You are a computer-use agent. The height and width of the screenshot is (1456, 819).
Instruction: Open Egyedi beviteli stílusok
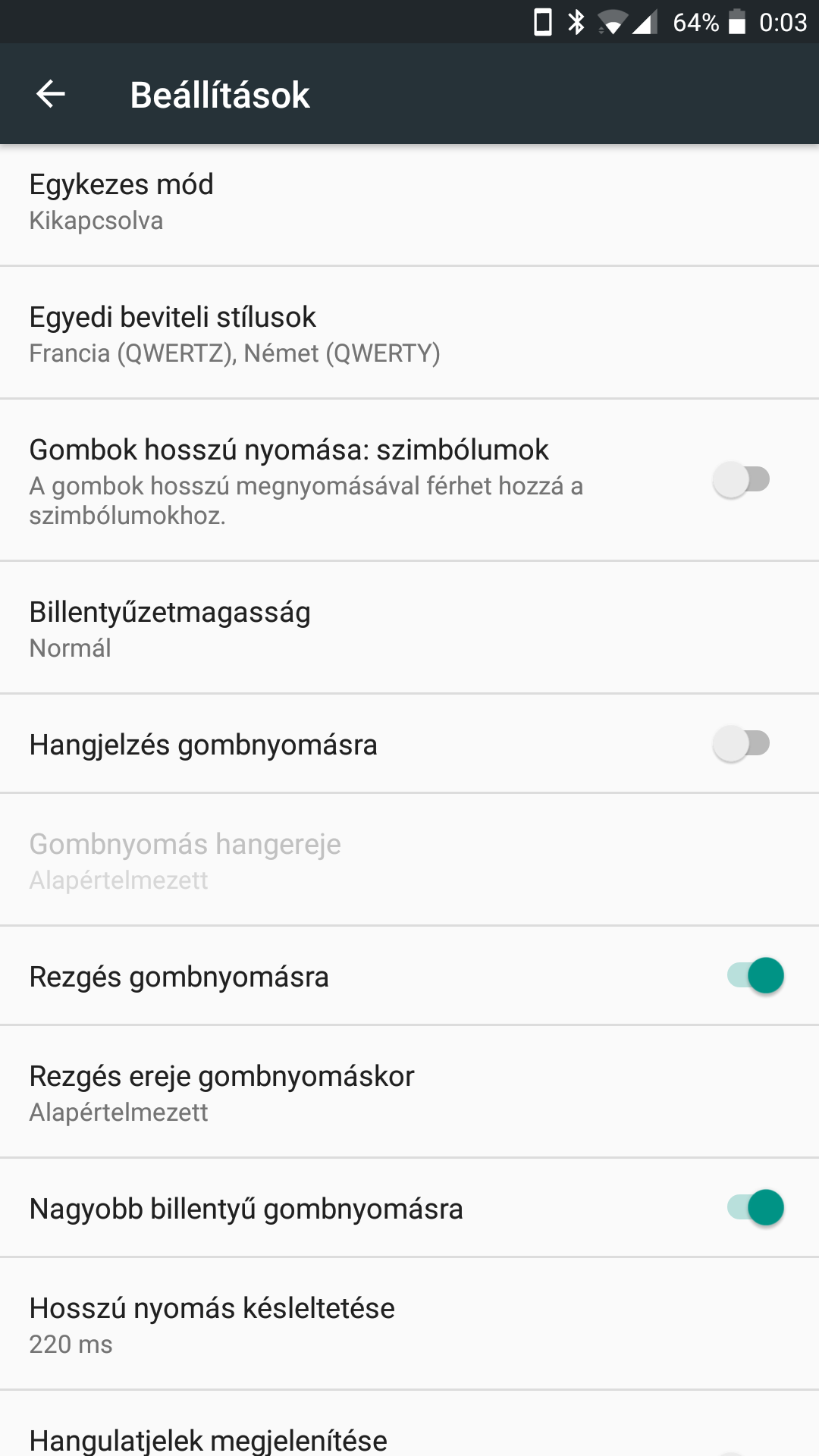[409, 334]
